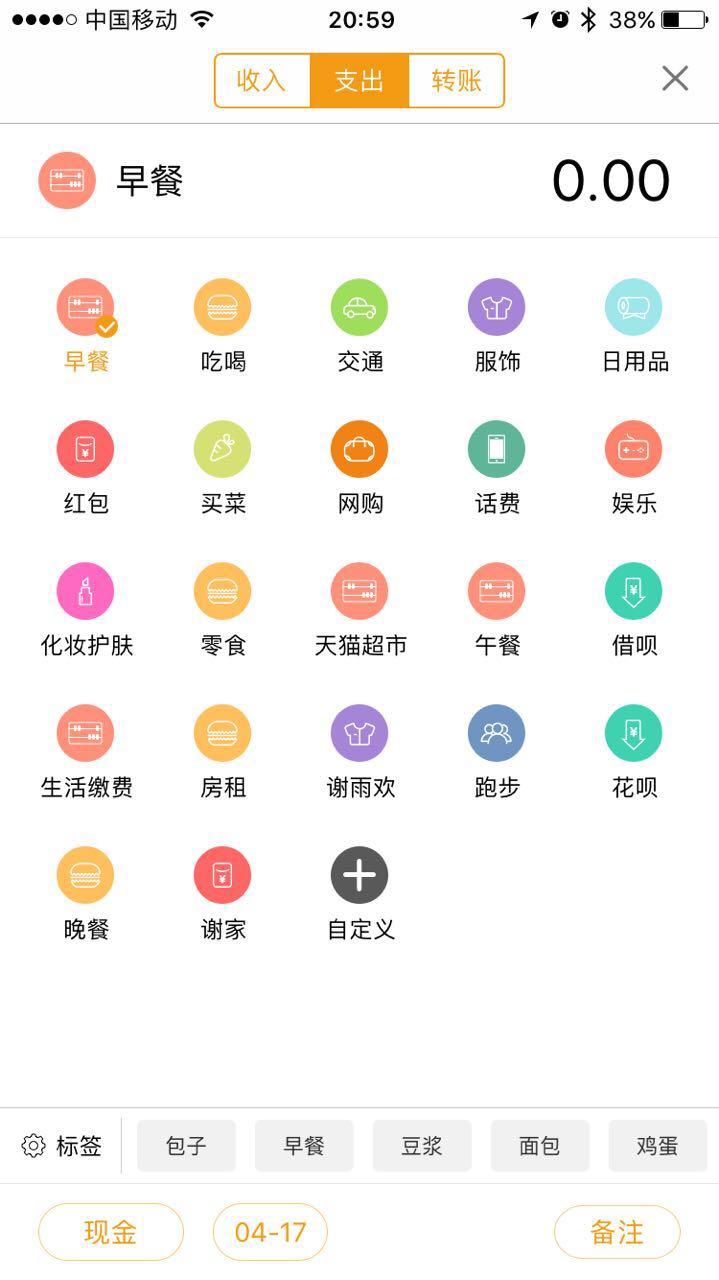Screen dimensions: 719x1280
Task: Change the 现金 payment account
Action: 111,1232
